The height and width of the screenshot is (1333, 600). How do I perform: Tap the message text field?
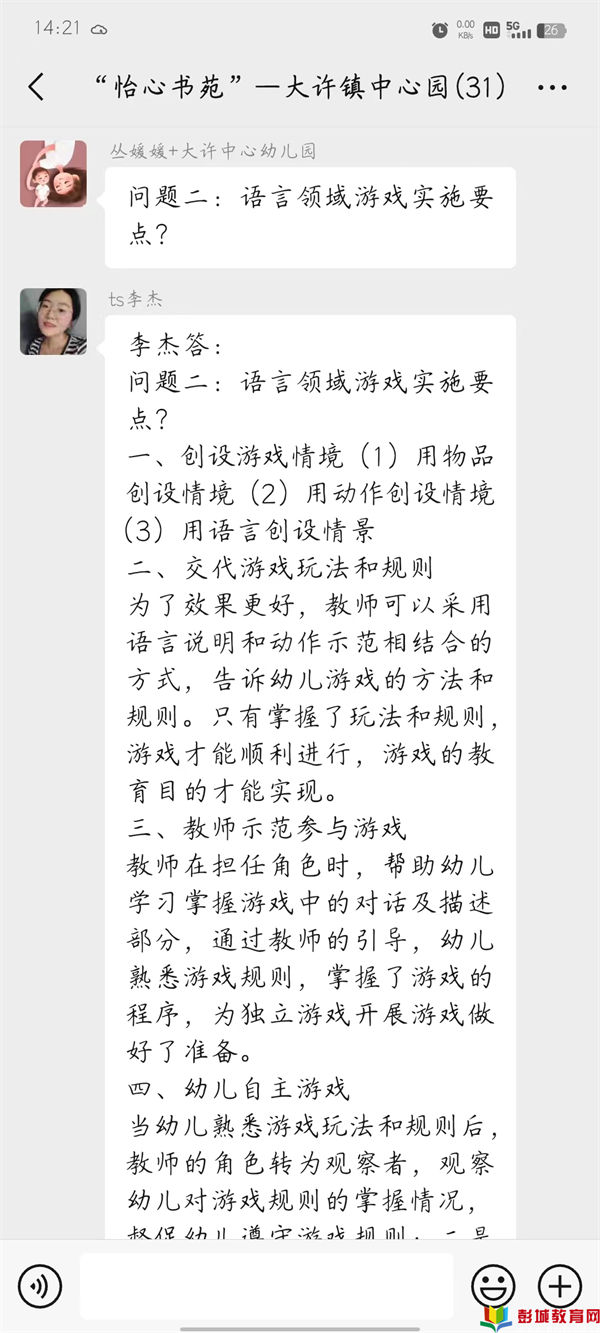[266, 1286]
